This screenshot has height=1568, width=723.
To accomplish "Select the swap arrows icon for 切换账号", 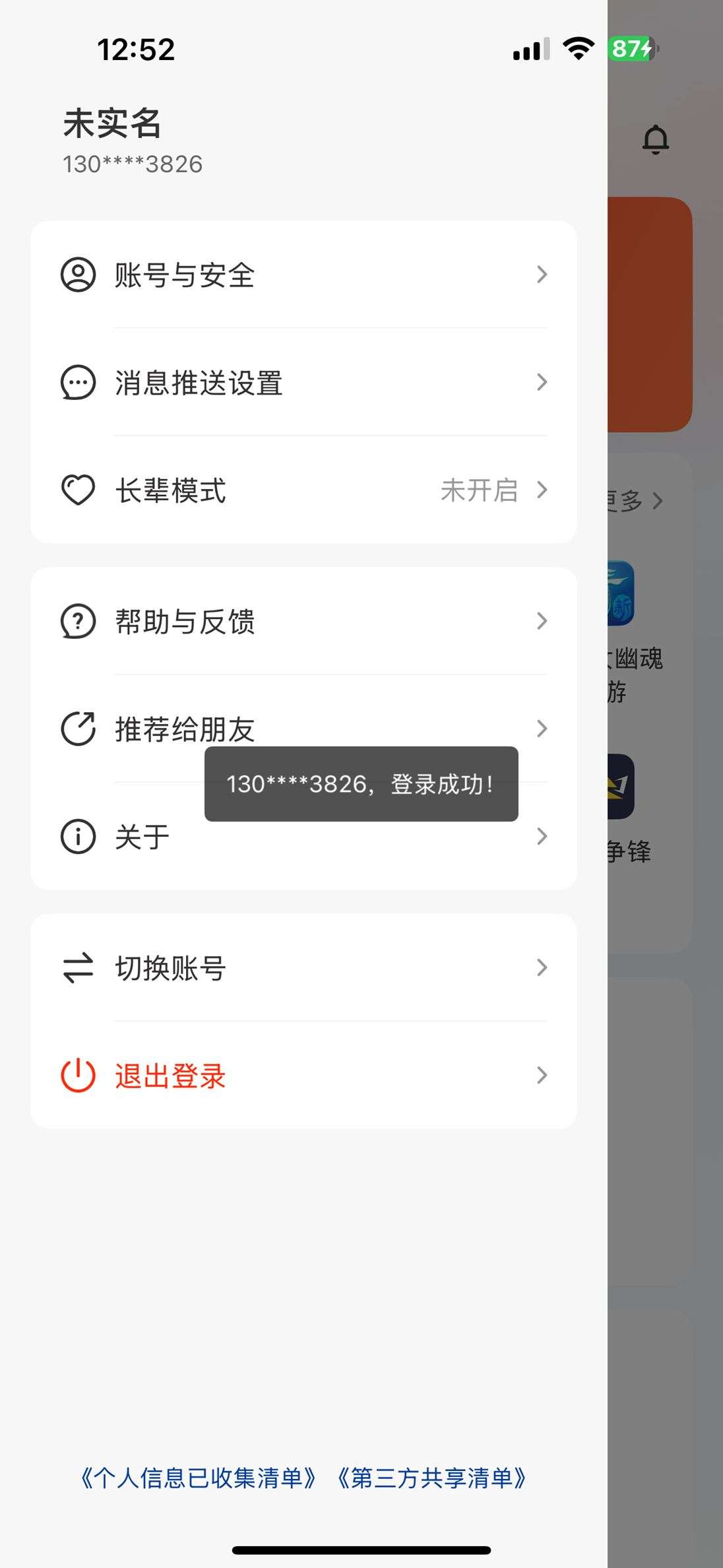I will (x=77, y=968).
